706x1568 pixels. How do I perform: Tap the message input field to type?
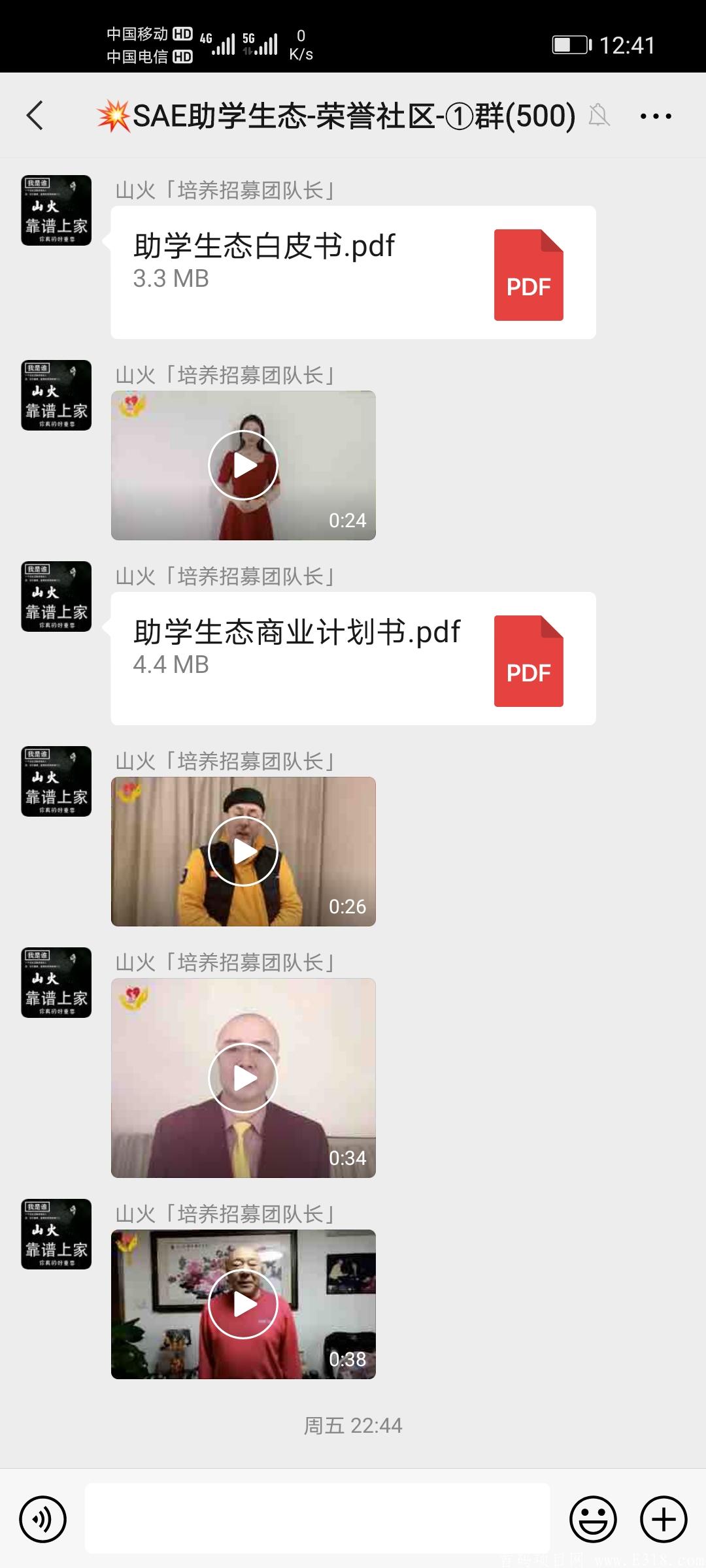[320, 1519]
